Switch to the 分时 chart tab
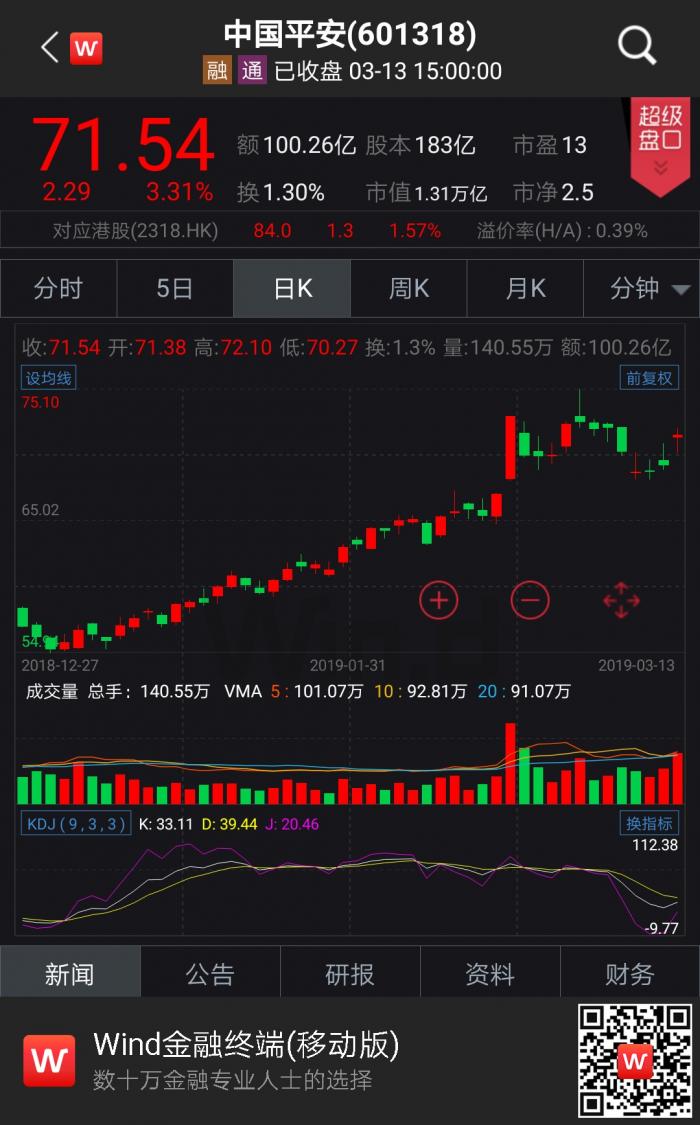This screenshot has height=1125, width=700. point(58,289)
